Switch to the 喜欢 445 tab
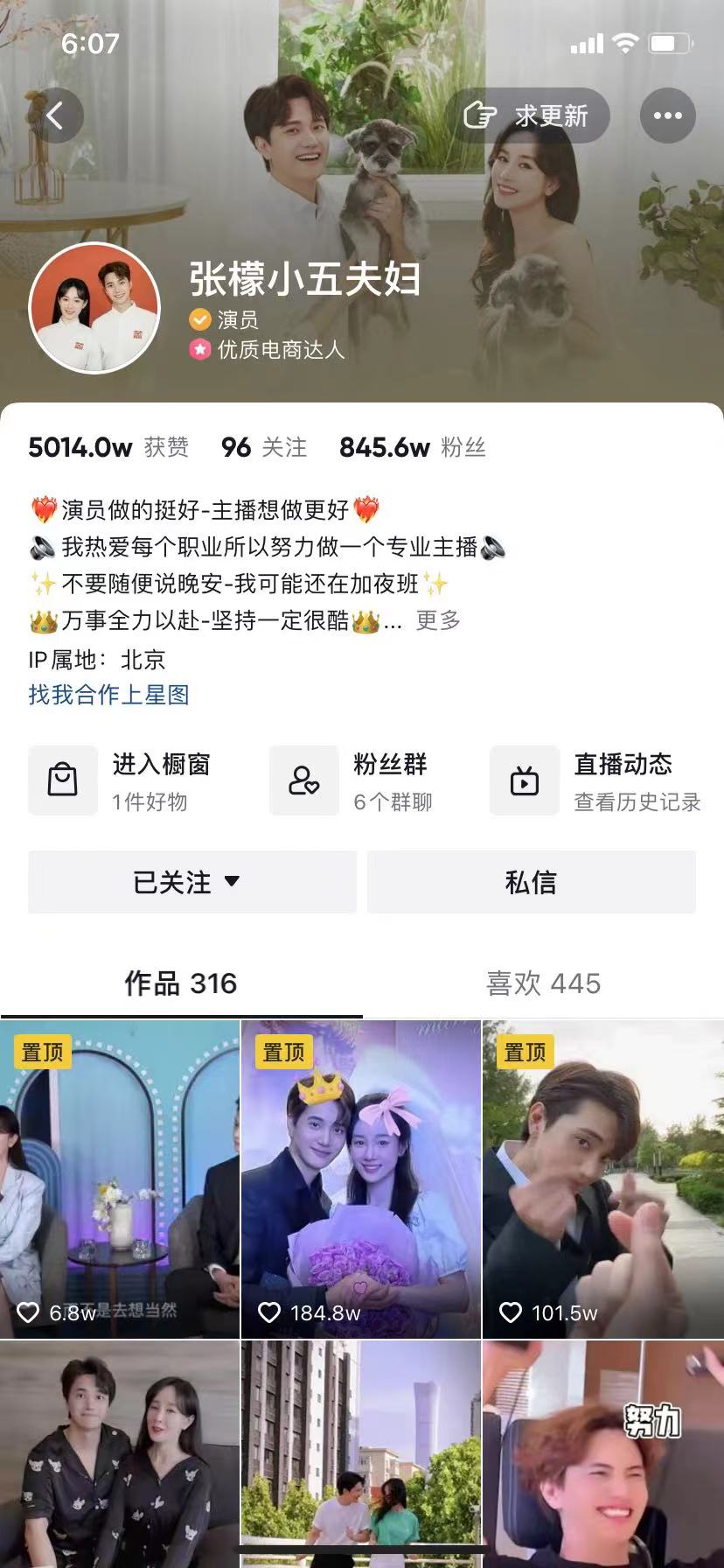This screenshot has width=724, height=1568. tap(543, 983)
